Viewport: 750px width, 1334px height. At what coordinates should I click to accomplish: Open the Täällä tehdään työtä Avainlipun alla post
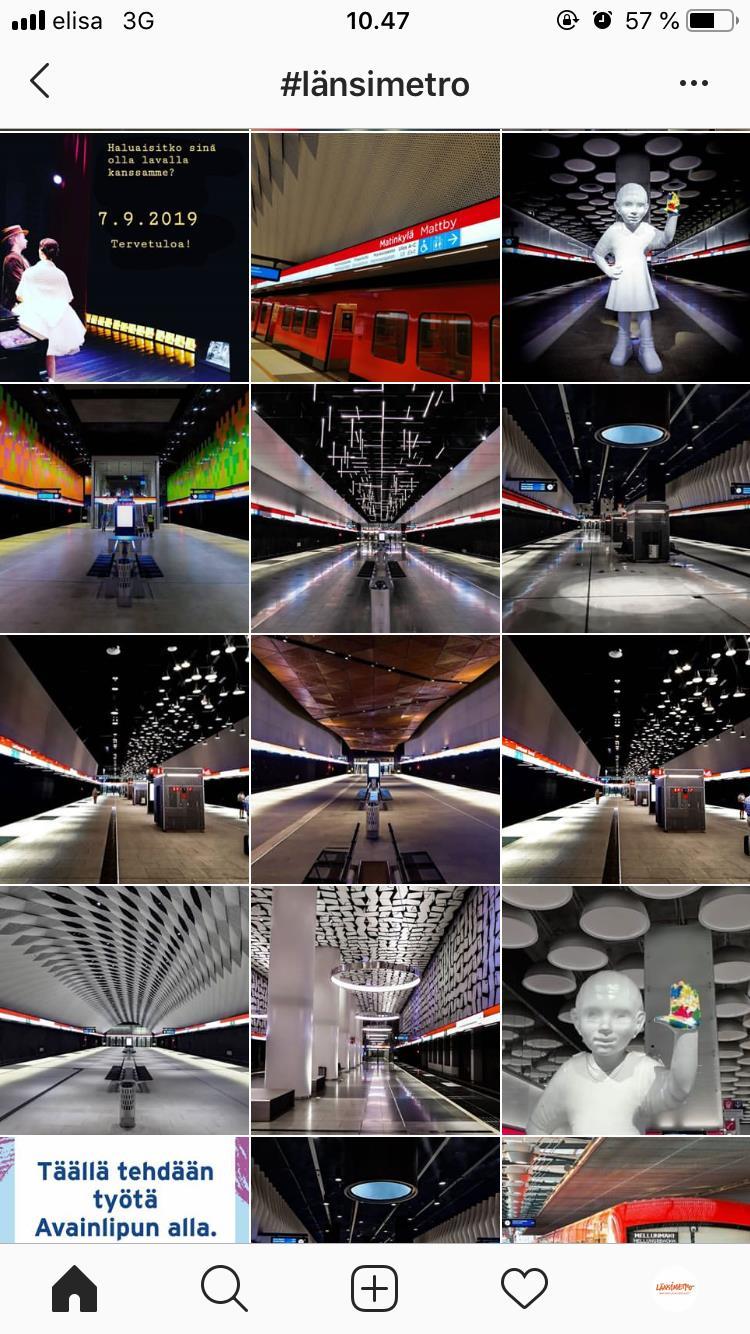click(x=124, y=1190)
